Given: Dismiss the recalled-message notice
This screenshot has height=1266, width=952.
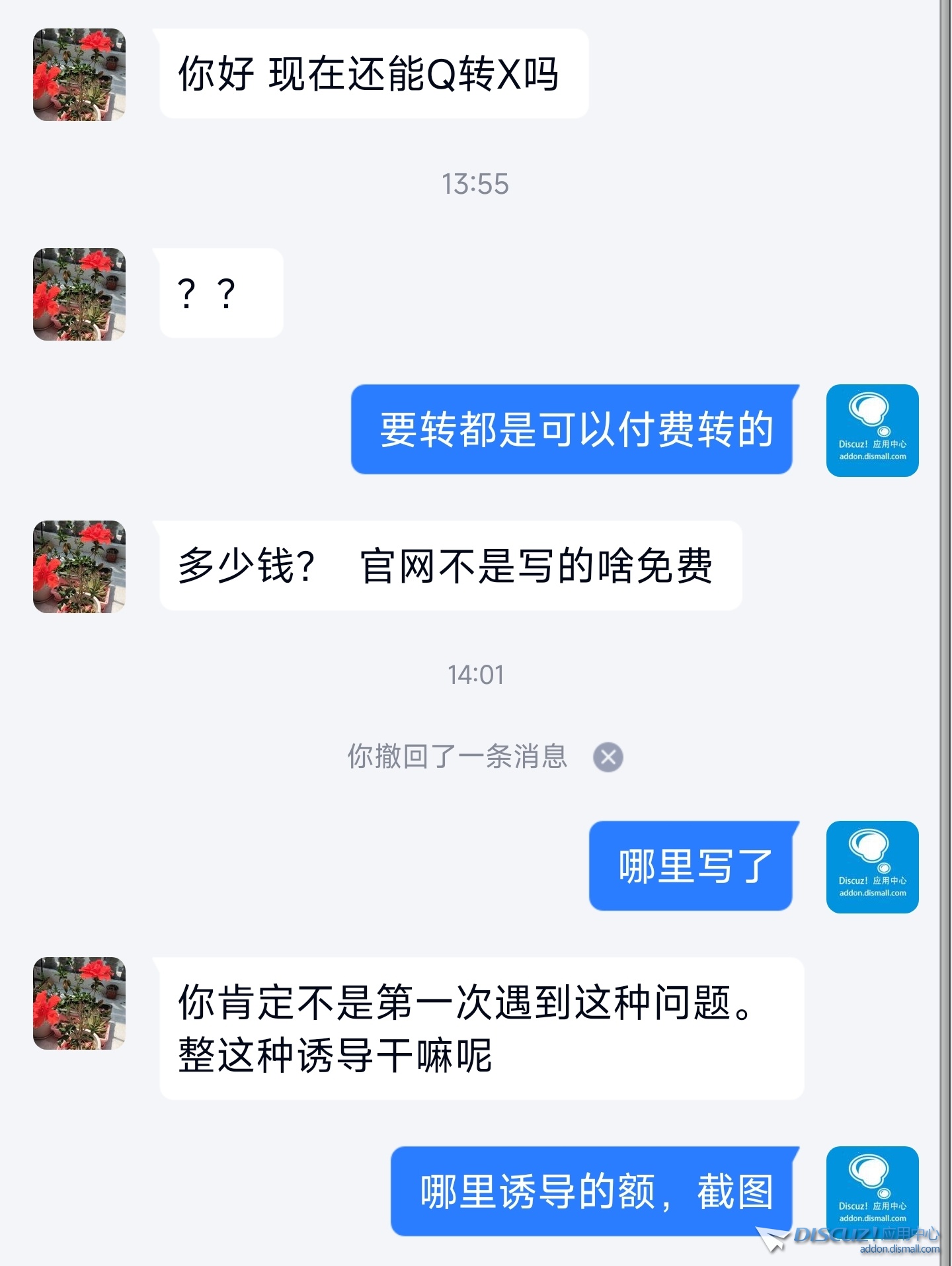Looking at the screenshot, I should point(608,757).
